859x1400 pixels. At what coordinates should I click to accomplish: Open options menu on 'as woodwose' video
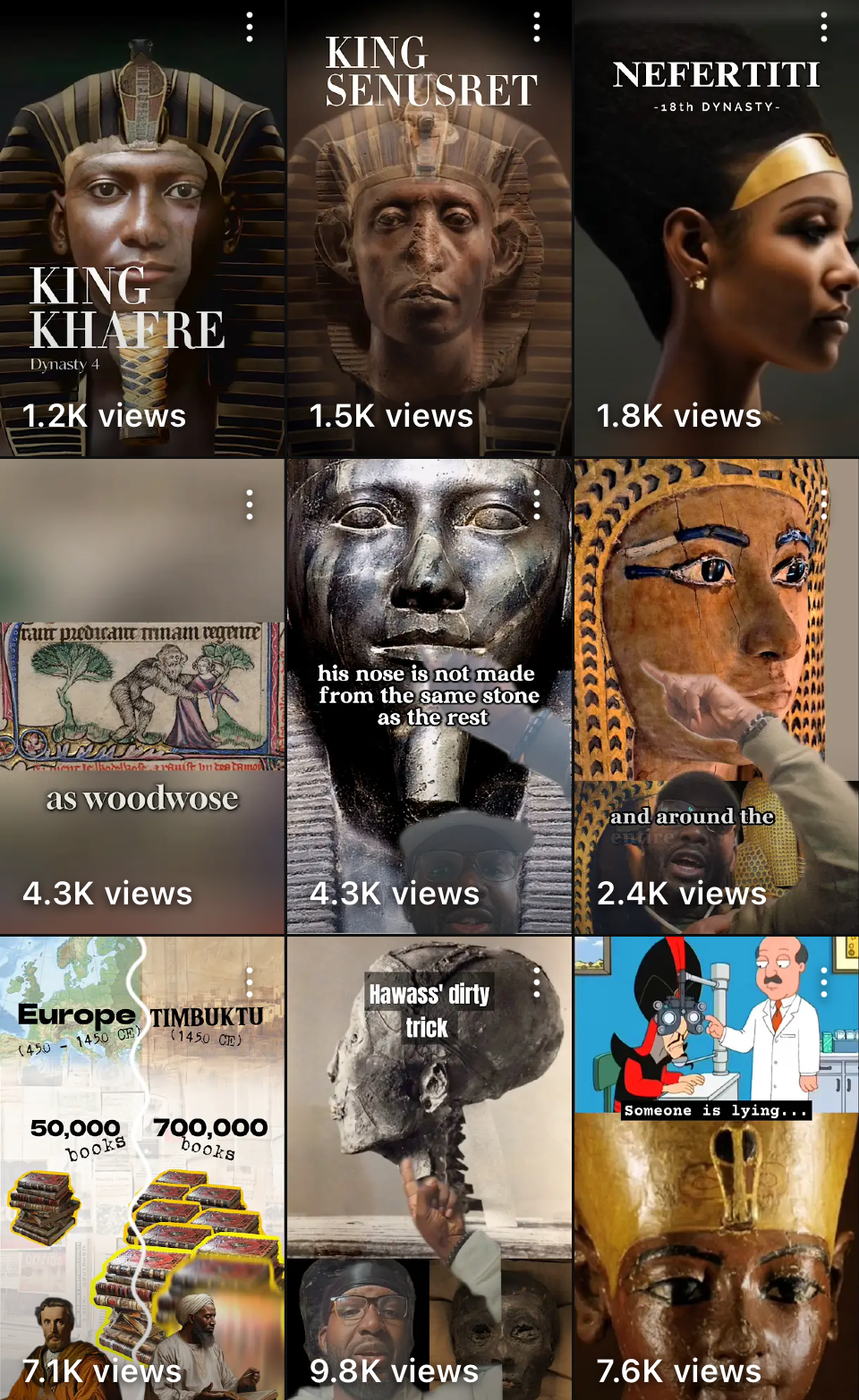click(250, 505)
